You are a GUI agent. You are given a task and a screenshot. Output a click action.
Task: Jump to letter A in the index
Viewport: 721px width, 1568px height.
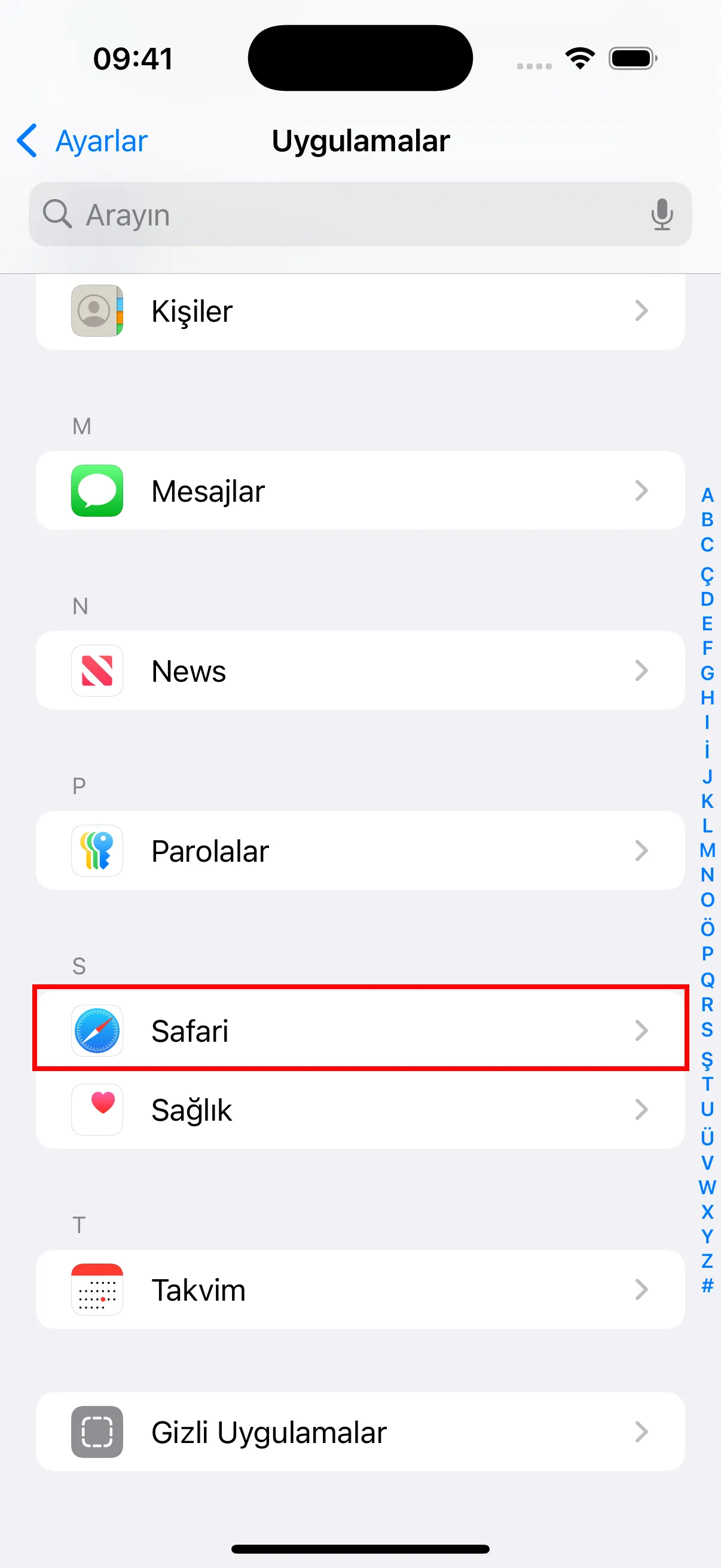coord(707,495)
